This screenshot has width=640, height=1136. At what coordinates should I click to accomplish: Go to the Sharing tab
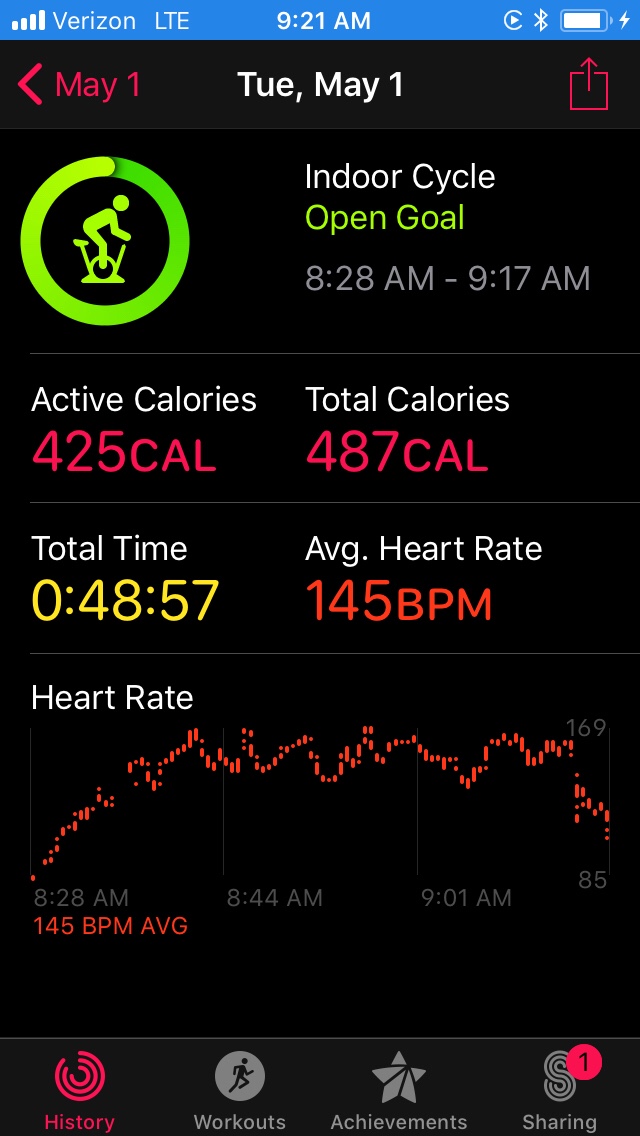(559, 1090)
